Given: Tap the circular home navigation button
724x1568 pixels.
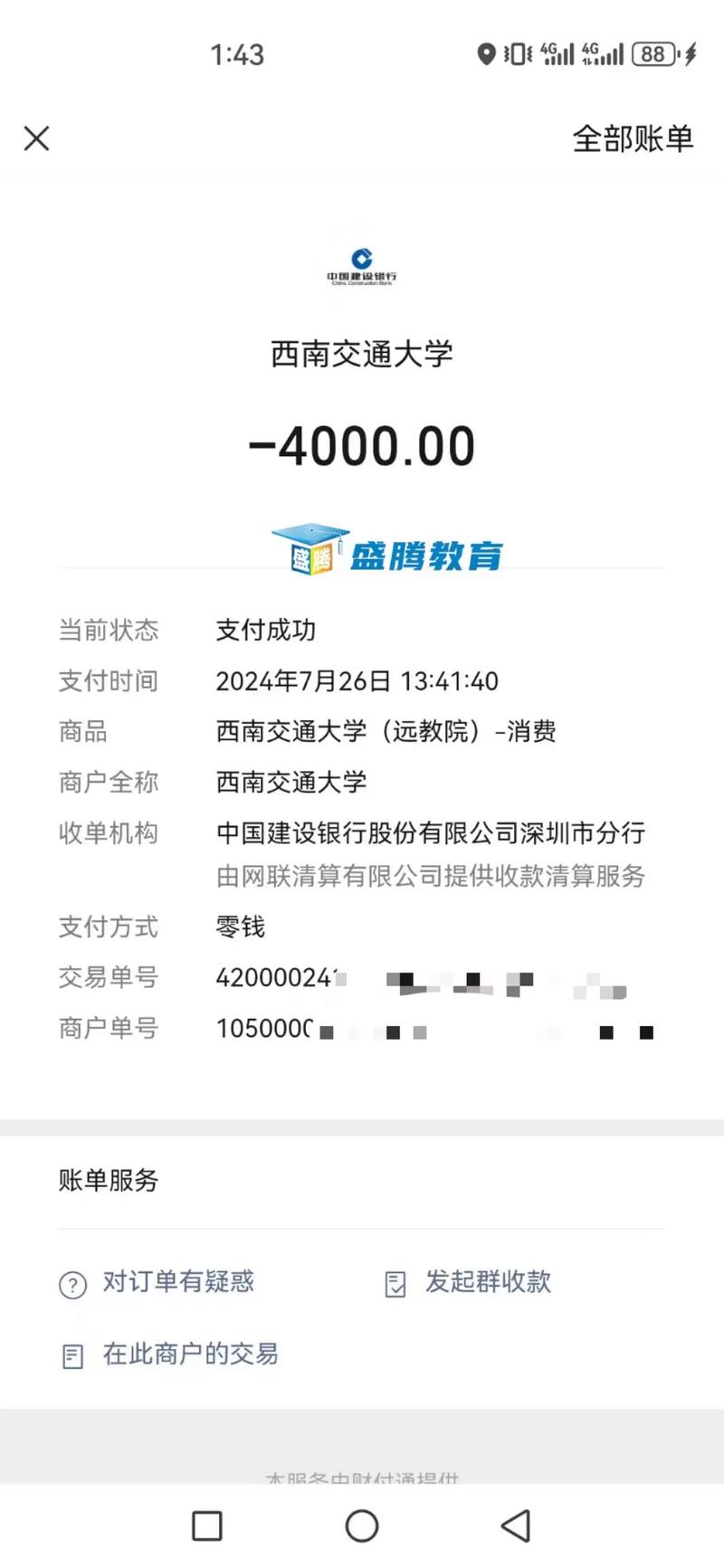Looking at the screenshot, I should 361,1525.
